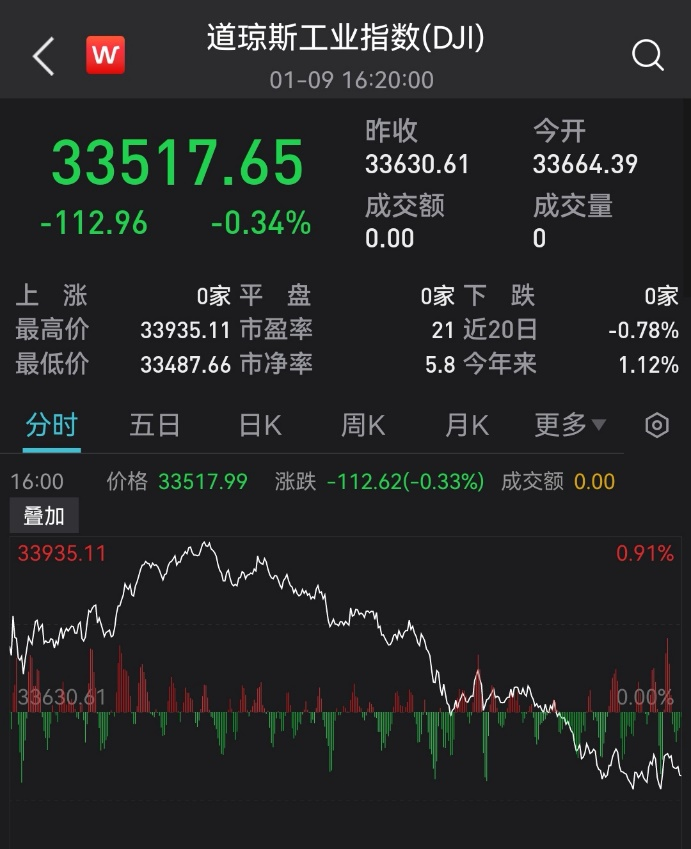Viewport: 691px width, 849px height.
Task: Go back using the arrow
Action: click(43, 57)
